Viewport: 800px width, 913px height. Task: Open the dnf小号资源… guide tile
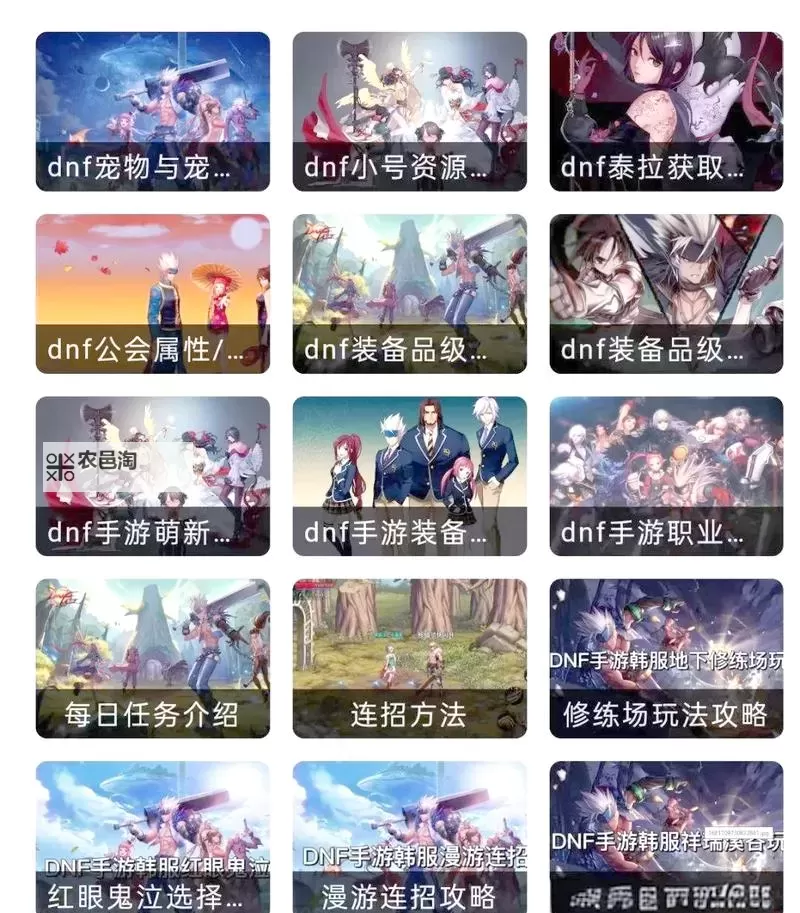pyautogui.click(x=409, y=111)
